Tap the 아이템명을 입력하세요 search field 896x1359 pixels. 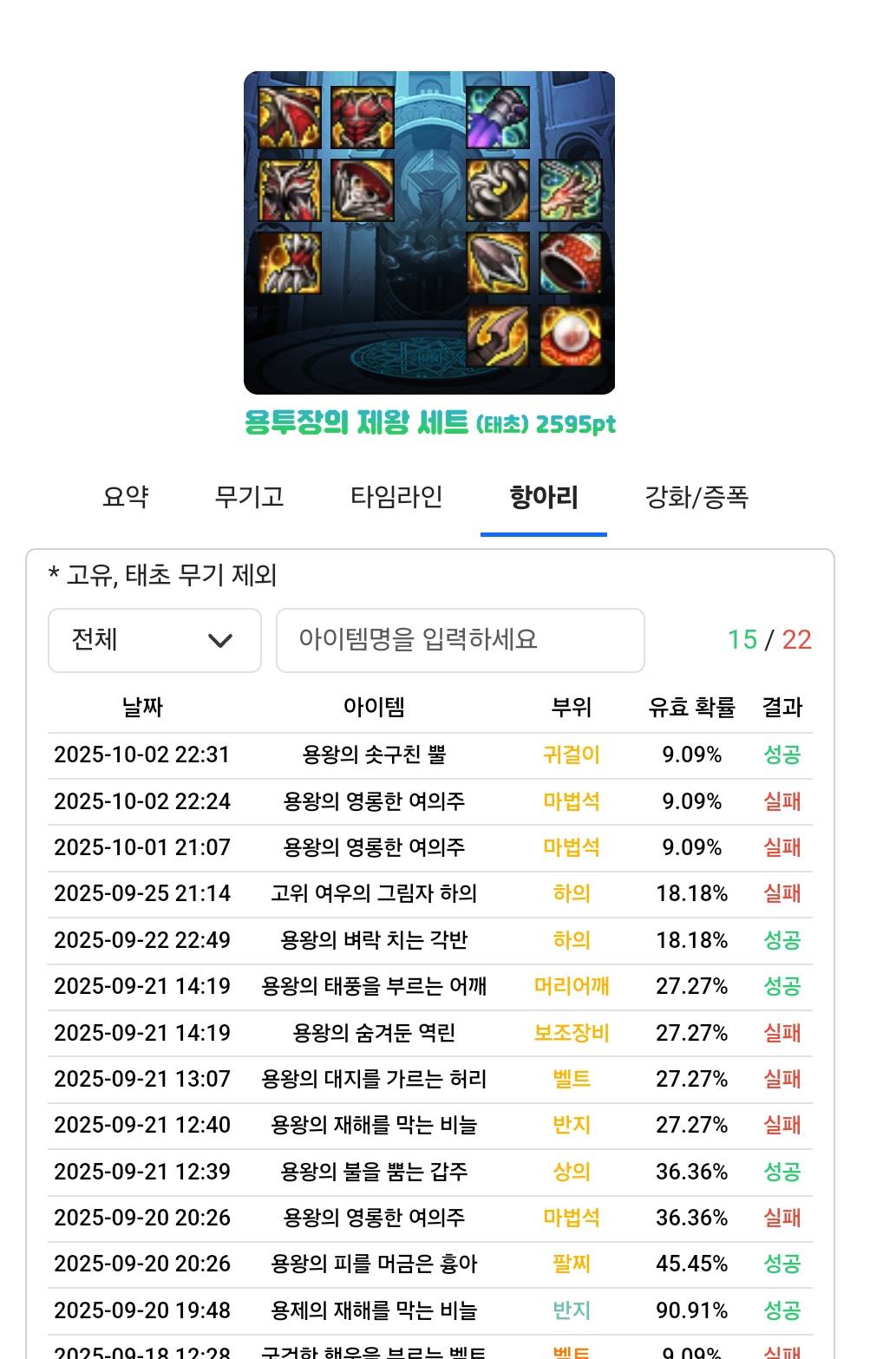point(460,640)
